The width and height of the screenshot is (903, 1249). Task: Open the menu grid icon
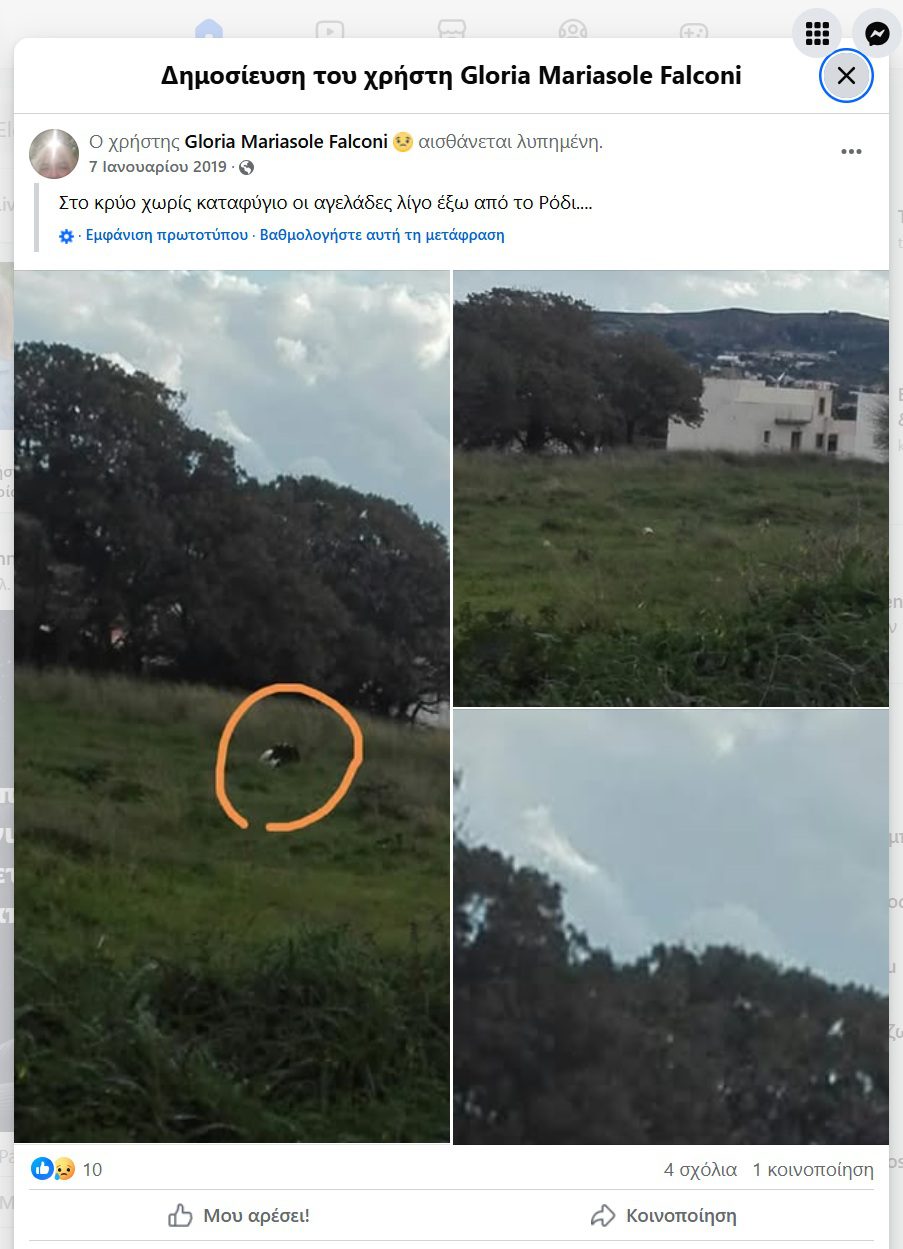(817, 34)
